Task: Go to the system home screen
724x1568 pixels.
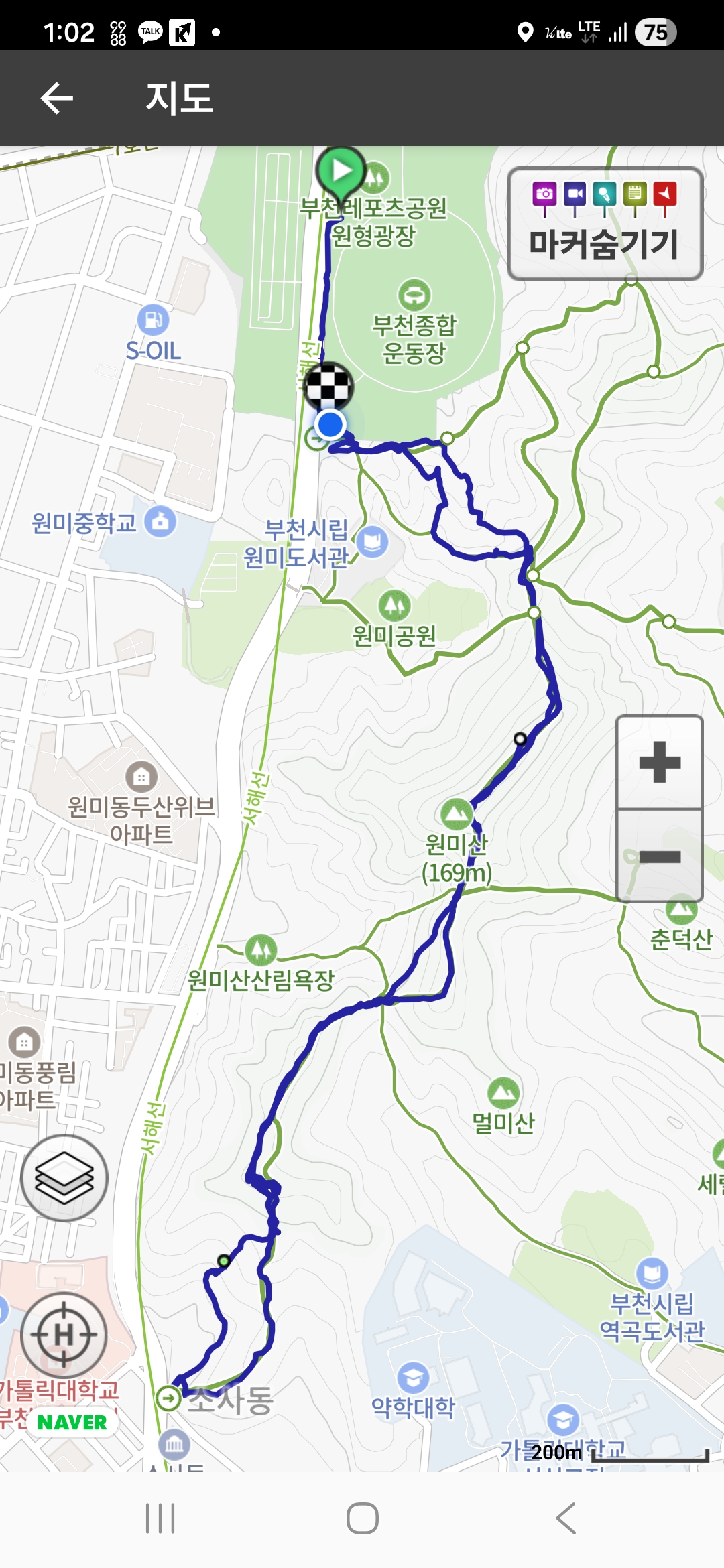Action: [x=362, y=1518]
